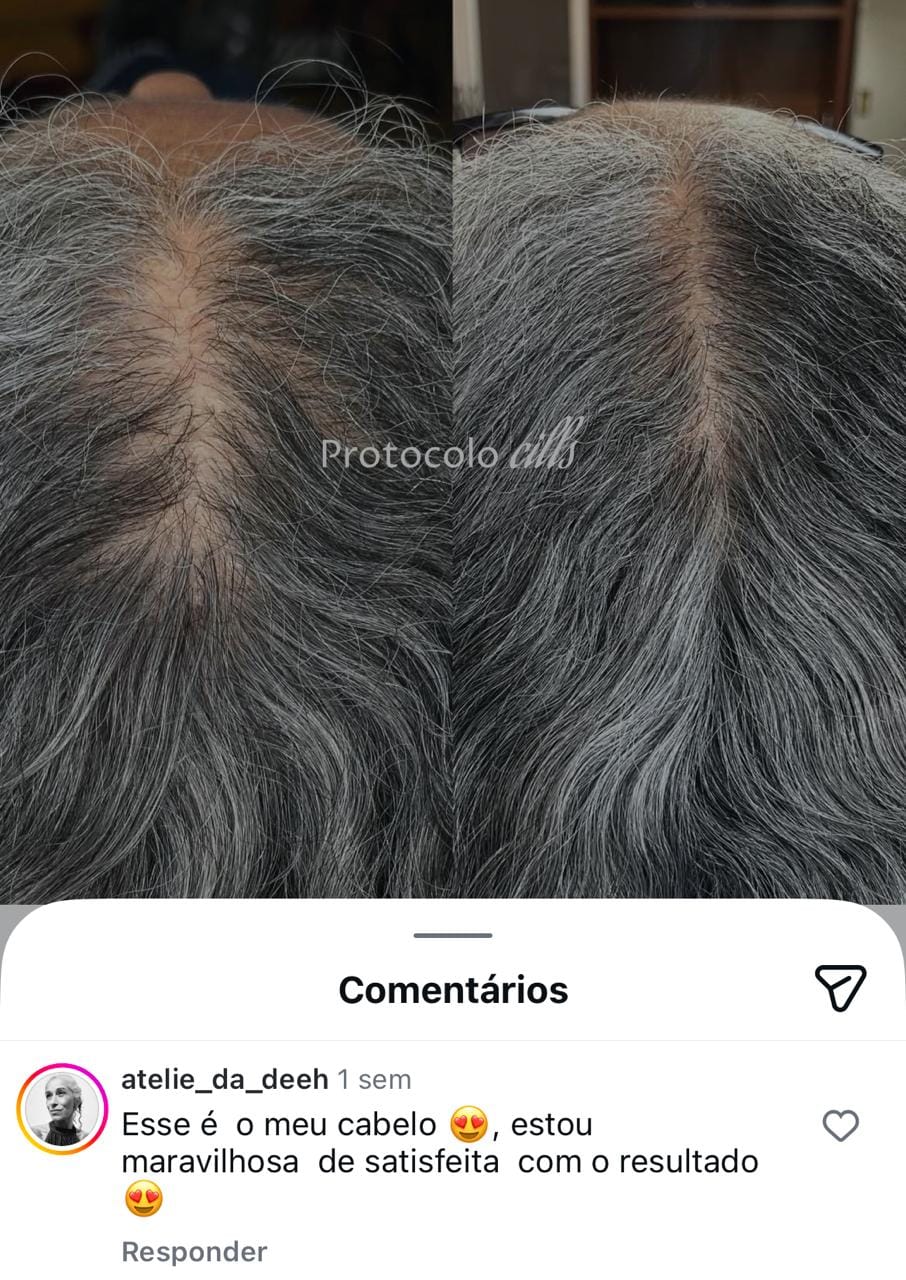This screenshot has width=906, height=1280.
Task: Like atelie_da_deeh's comment
Action: pos(840,1126)
